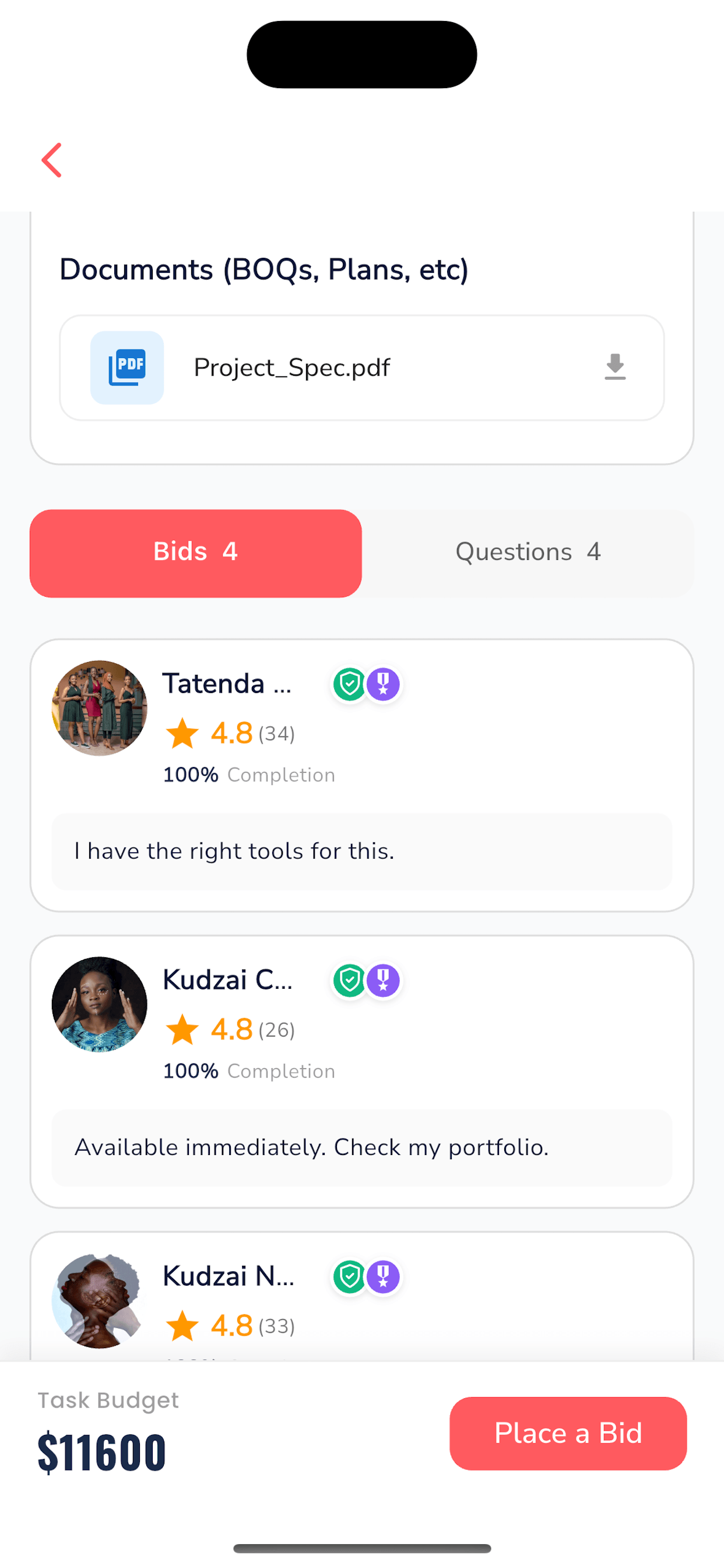Image resolution: width=724 pixels, height=1568 pixels.
Task: Download Project_Spec.pdf via the download icon
Action: pyautogui.click(x=615, y=366)
